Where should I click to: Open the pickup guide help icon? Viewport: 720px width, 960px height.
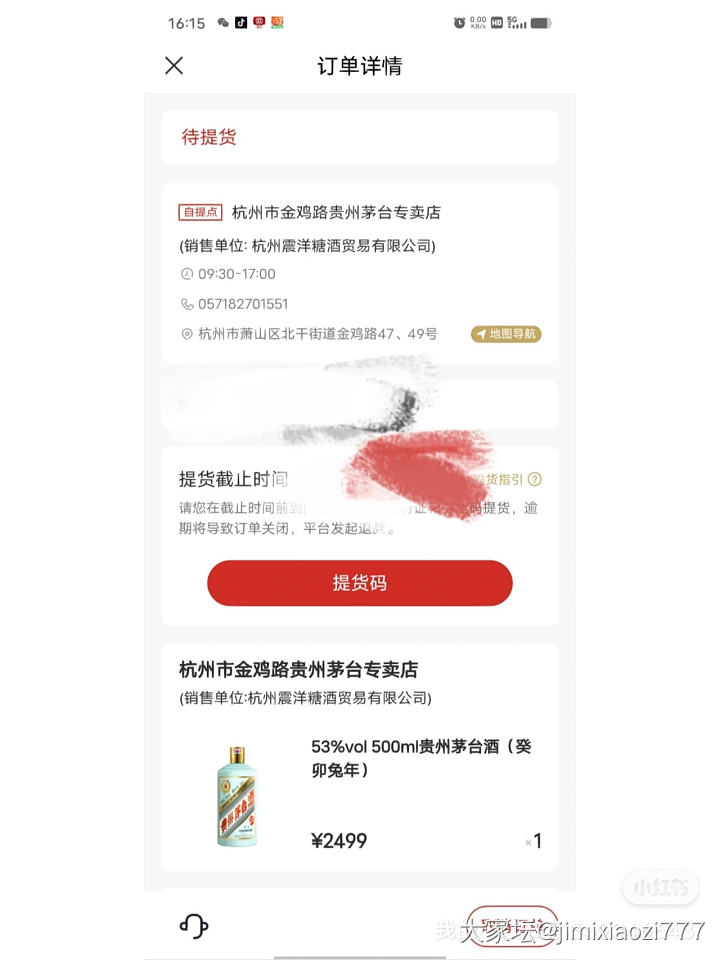(536, 479)
